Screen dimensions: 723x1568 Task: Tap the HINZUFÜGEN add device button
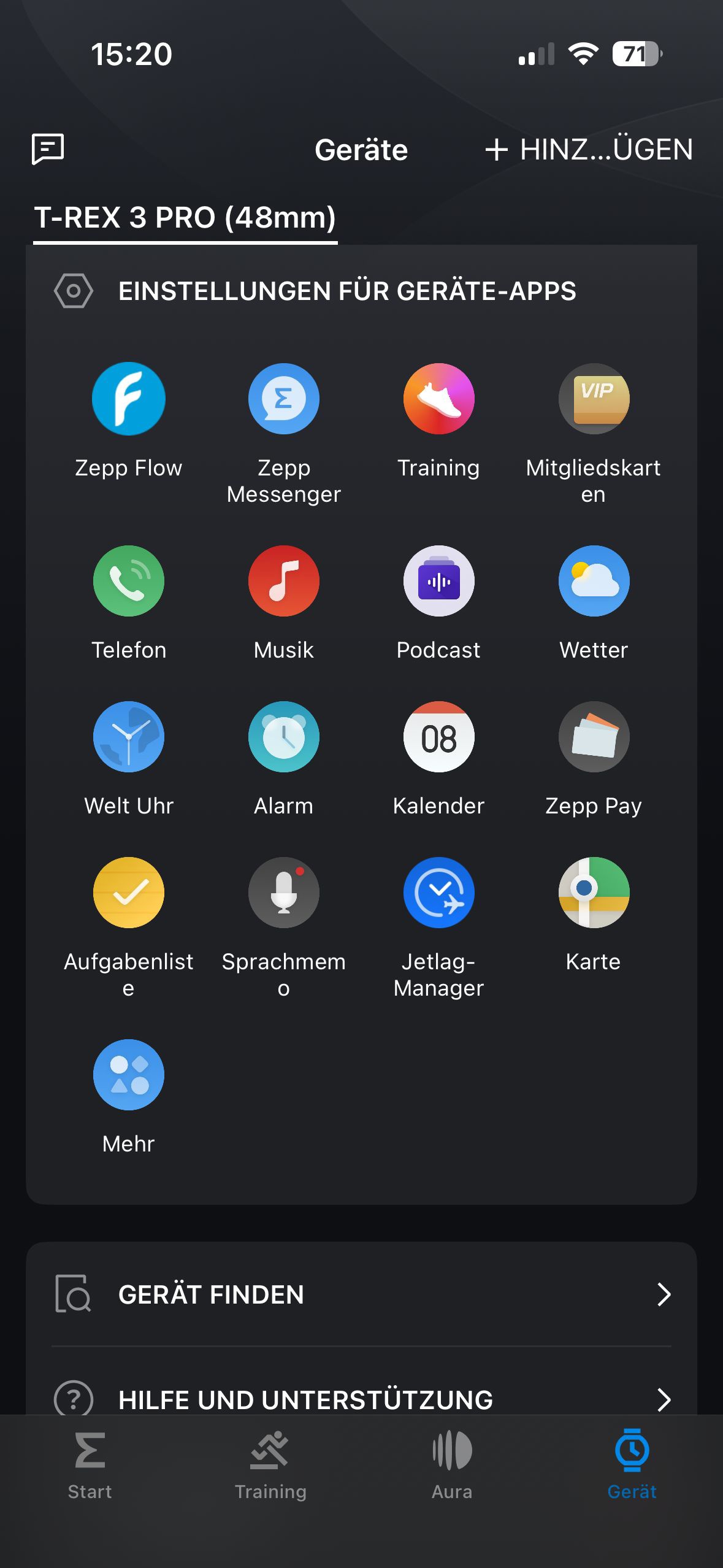[x=589, y=150]
